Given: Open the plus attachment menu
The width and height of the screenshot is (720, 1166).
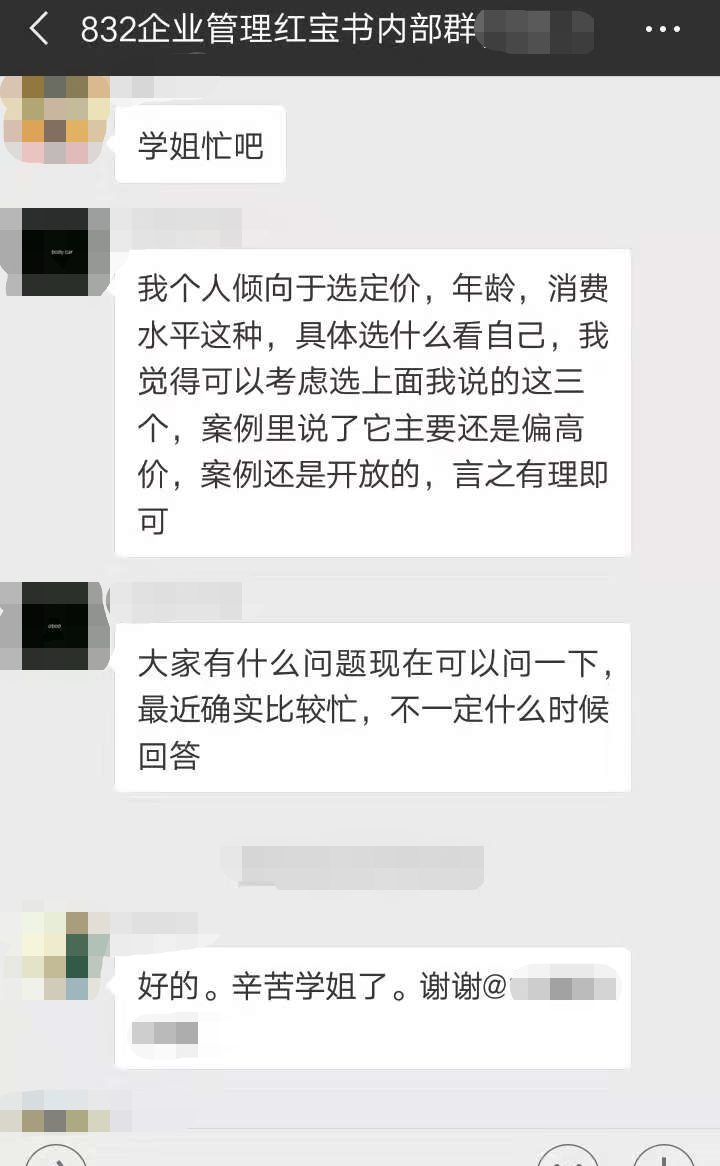Looking at the screenshot, I should pyautogui.click(x=663, y=1157).
